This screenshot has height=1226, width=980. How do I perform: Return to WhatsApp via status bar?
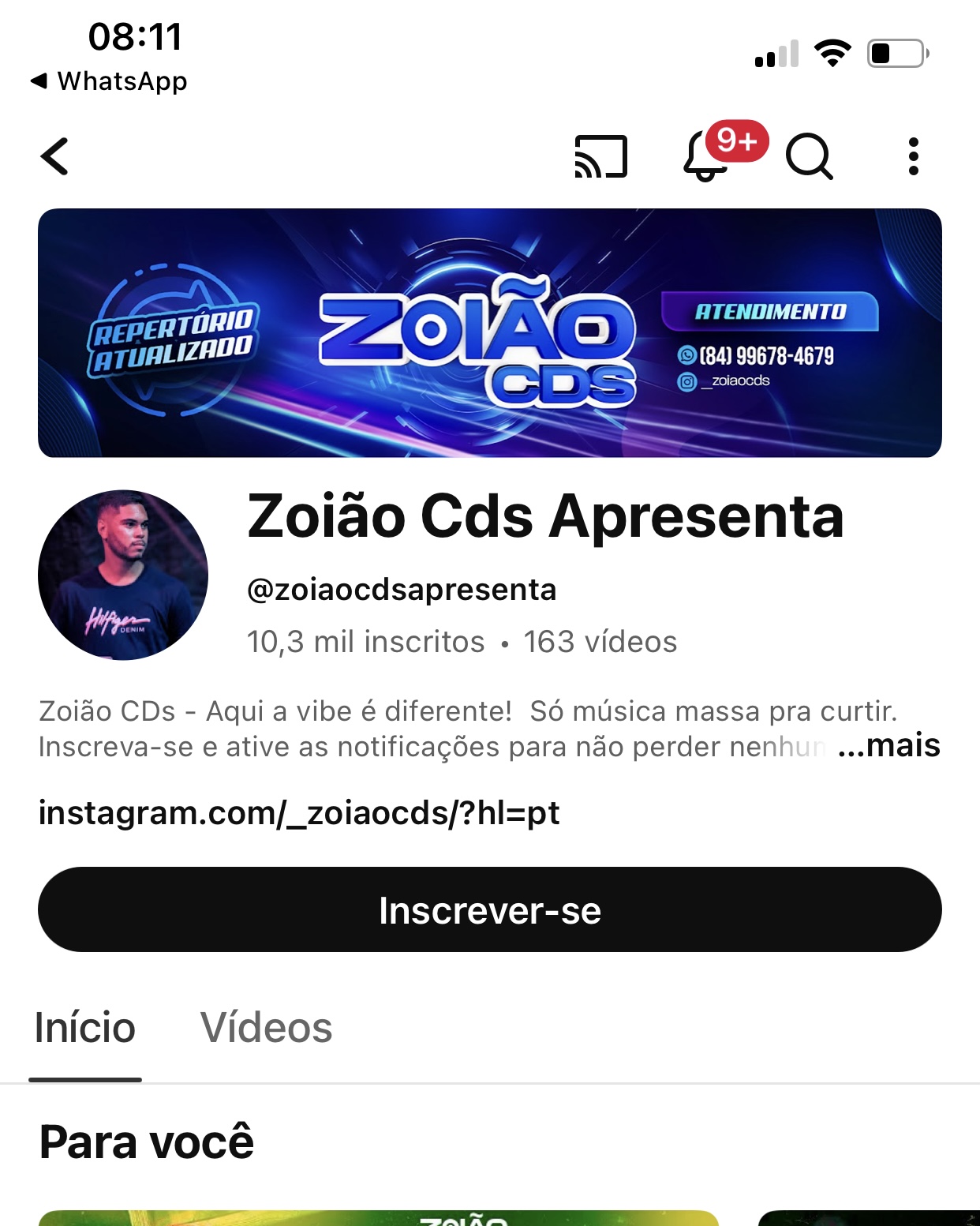coord(109,81)
